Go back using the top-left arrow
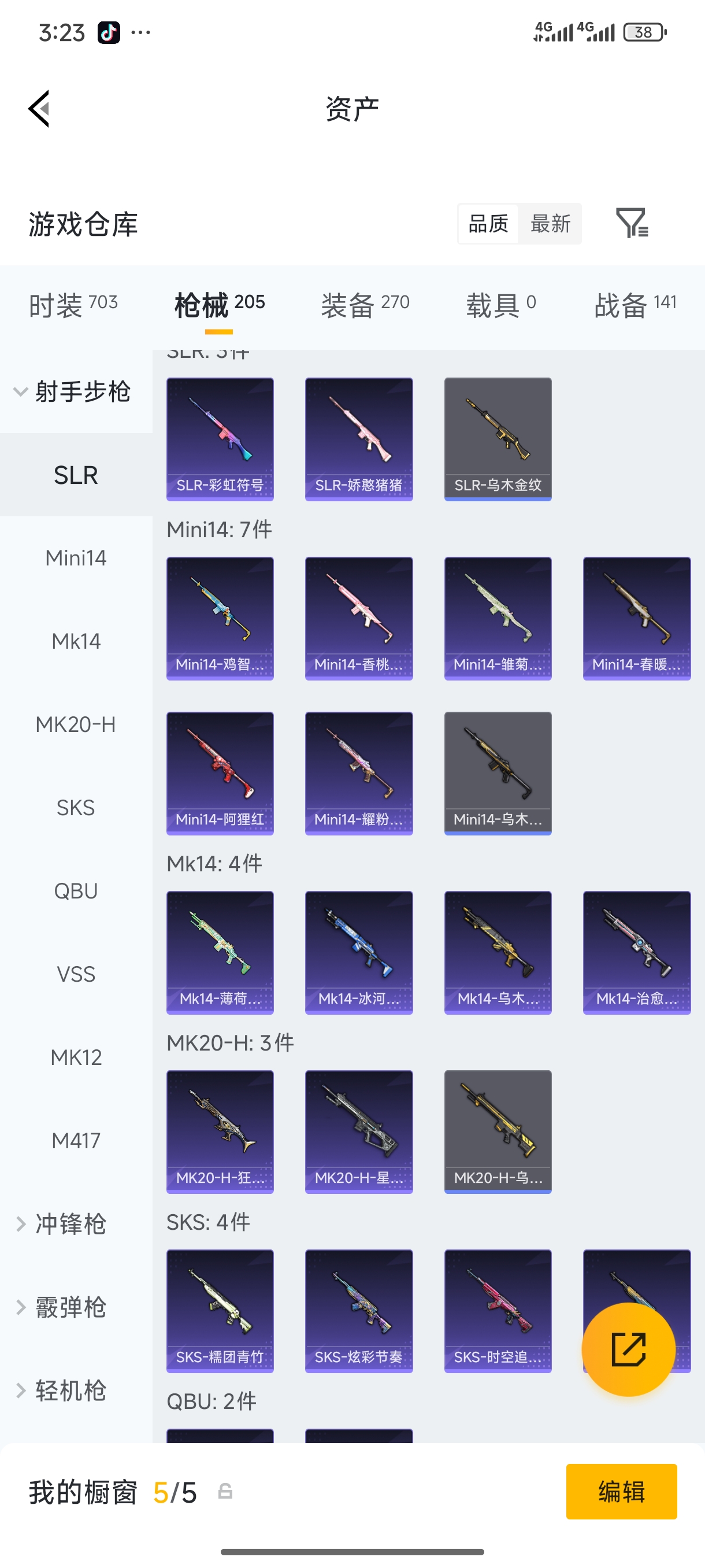The image size is (705, 1568). 39,109
